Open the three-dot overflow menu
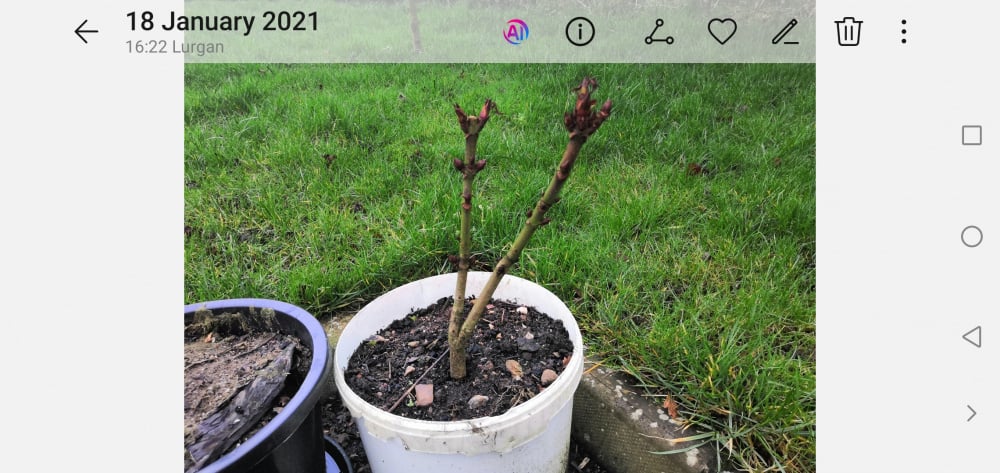Screen dimensions: 1000x473 click(x=904, y=32)
